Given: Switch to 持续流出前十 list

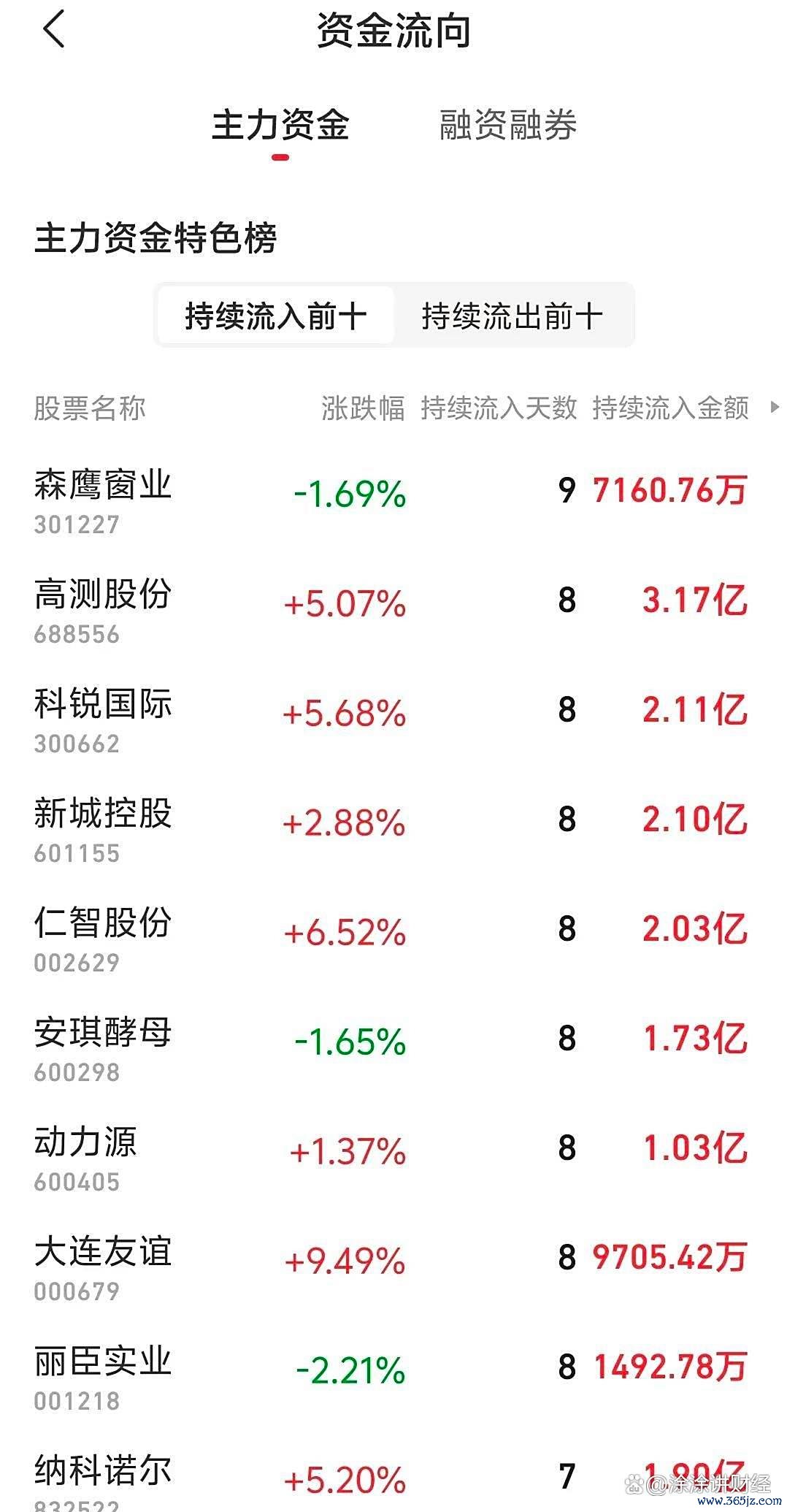Looking at the screenshot, I should 512,316.
